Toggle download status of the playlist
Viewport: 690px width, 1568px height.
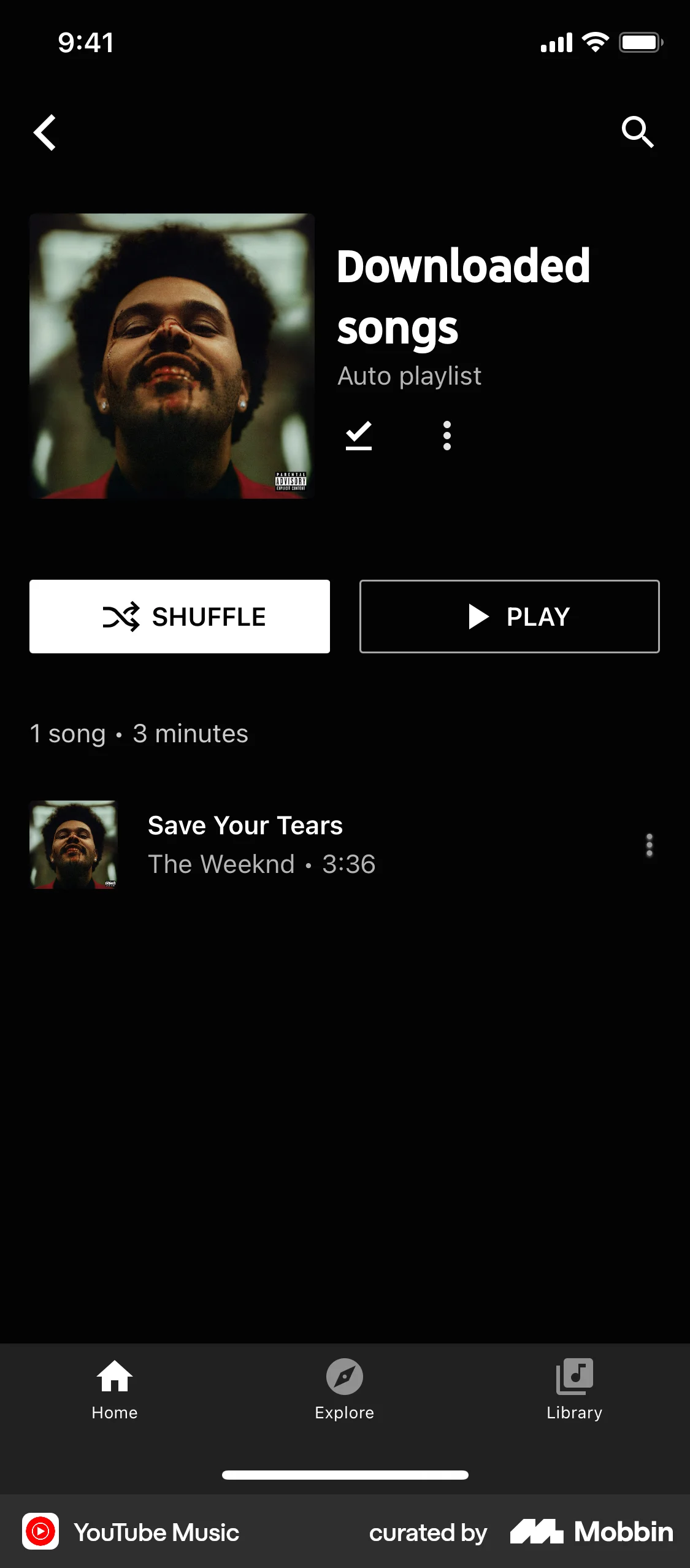pyautogui.click(x=358, y=435)
